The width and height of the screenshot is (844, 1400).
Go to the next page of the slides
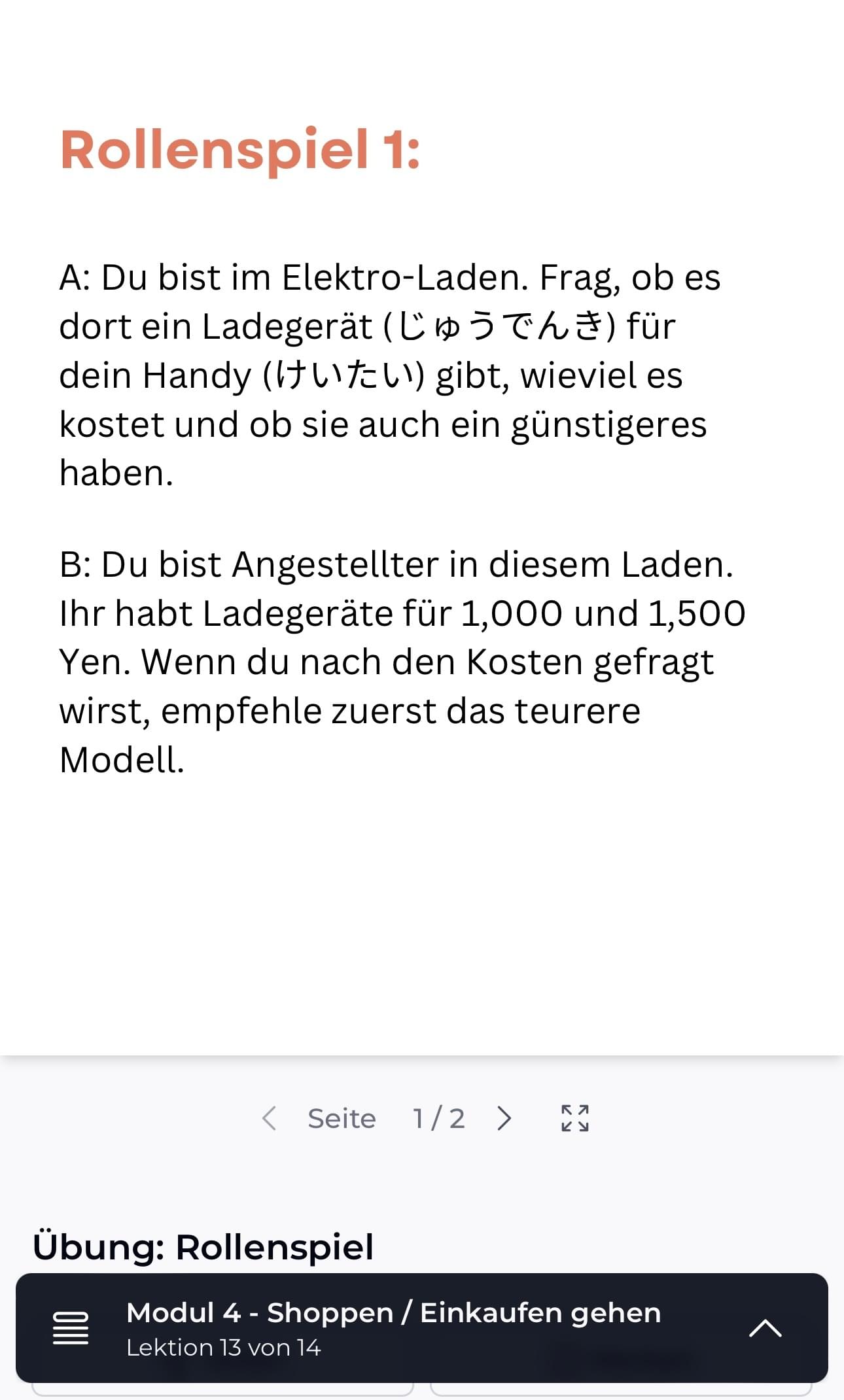(x=504, y=1118)
